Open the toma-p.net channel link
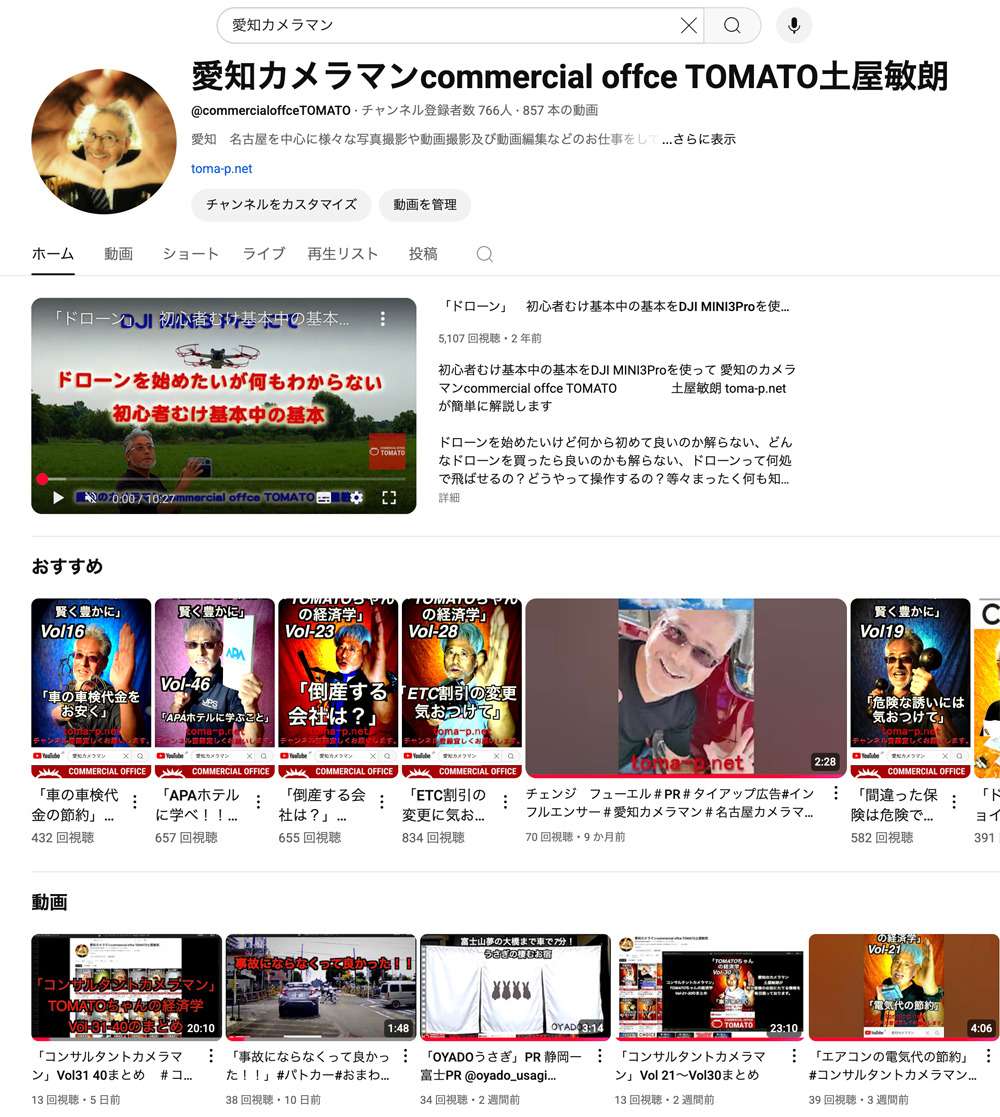 tap(221, 169)
